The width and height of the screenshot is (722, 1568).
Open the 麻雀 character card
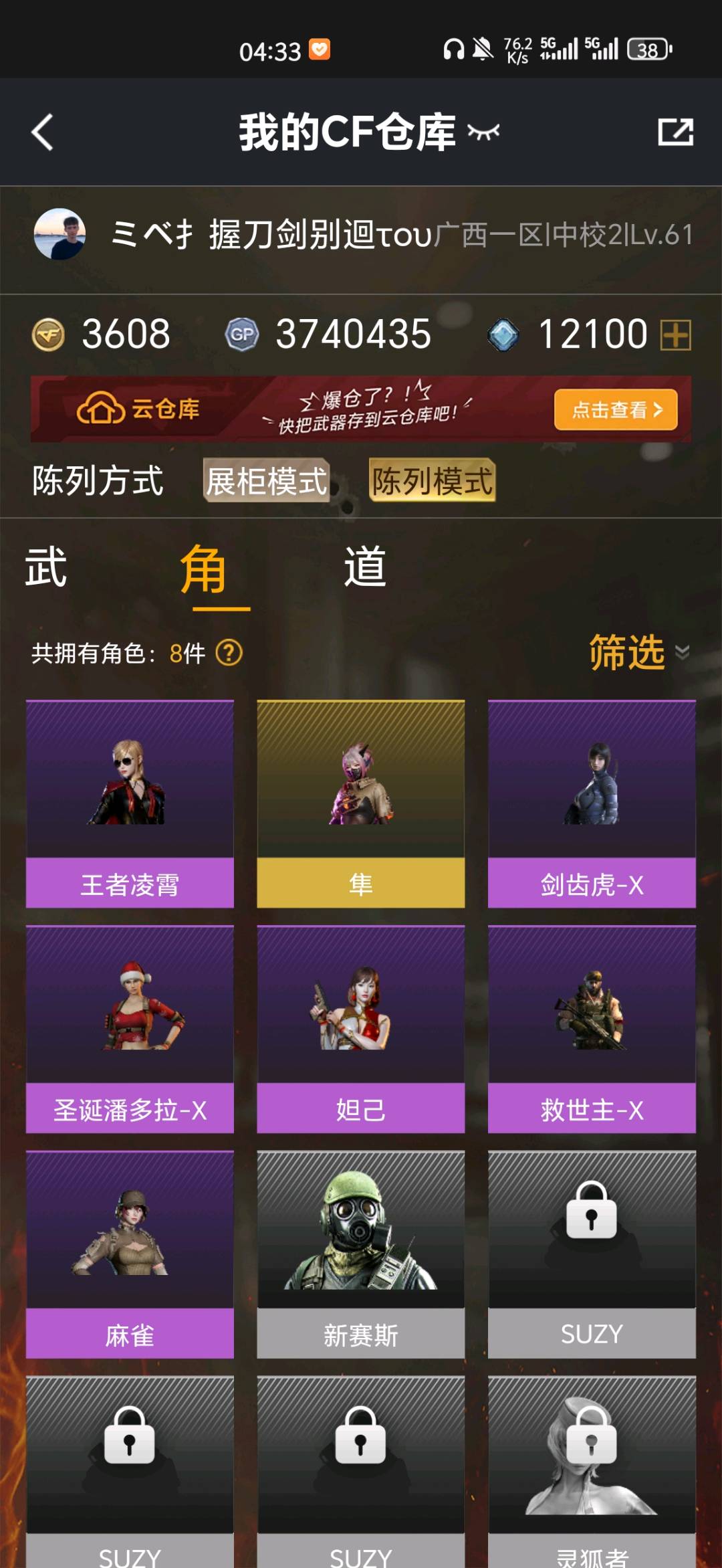point(130,1254)
